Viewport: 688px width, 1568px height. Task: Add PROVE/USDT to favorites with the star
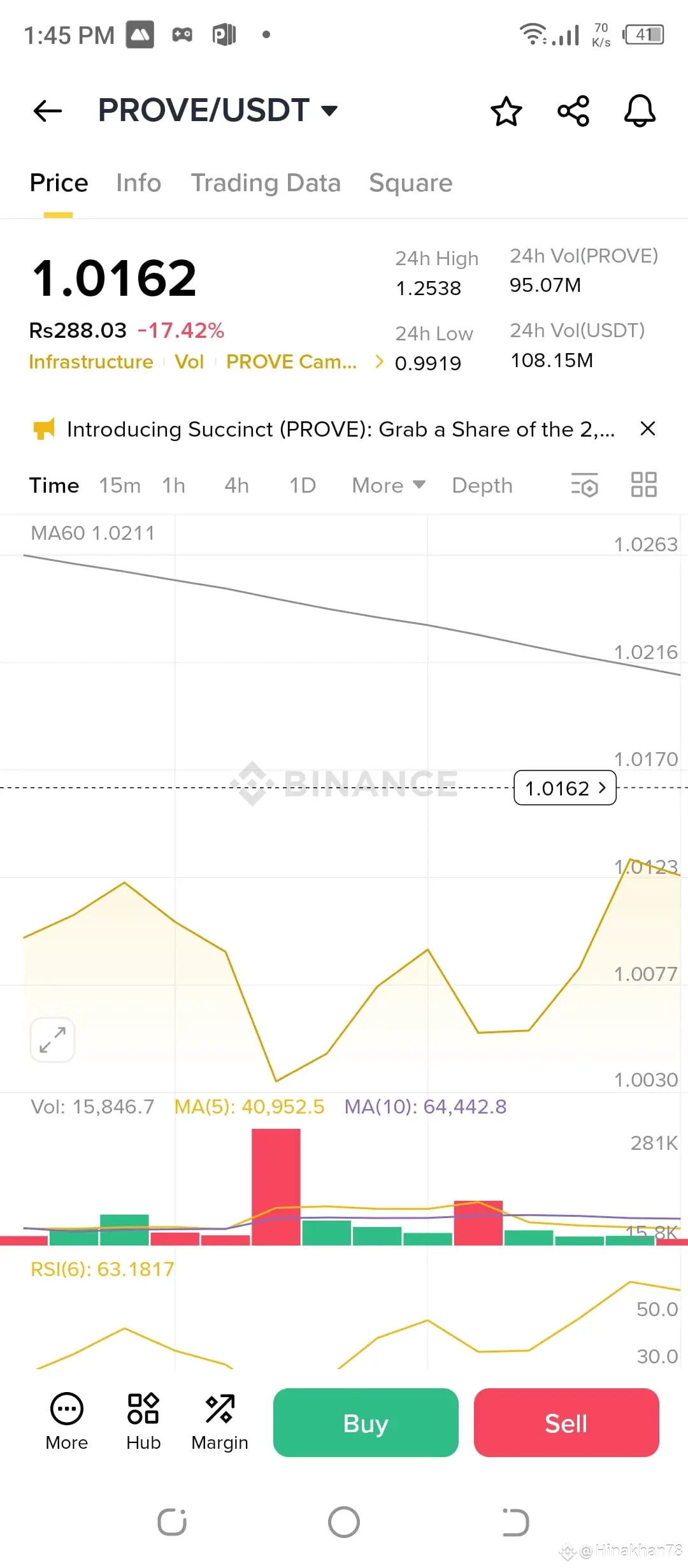click(x=506, y=112)
